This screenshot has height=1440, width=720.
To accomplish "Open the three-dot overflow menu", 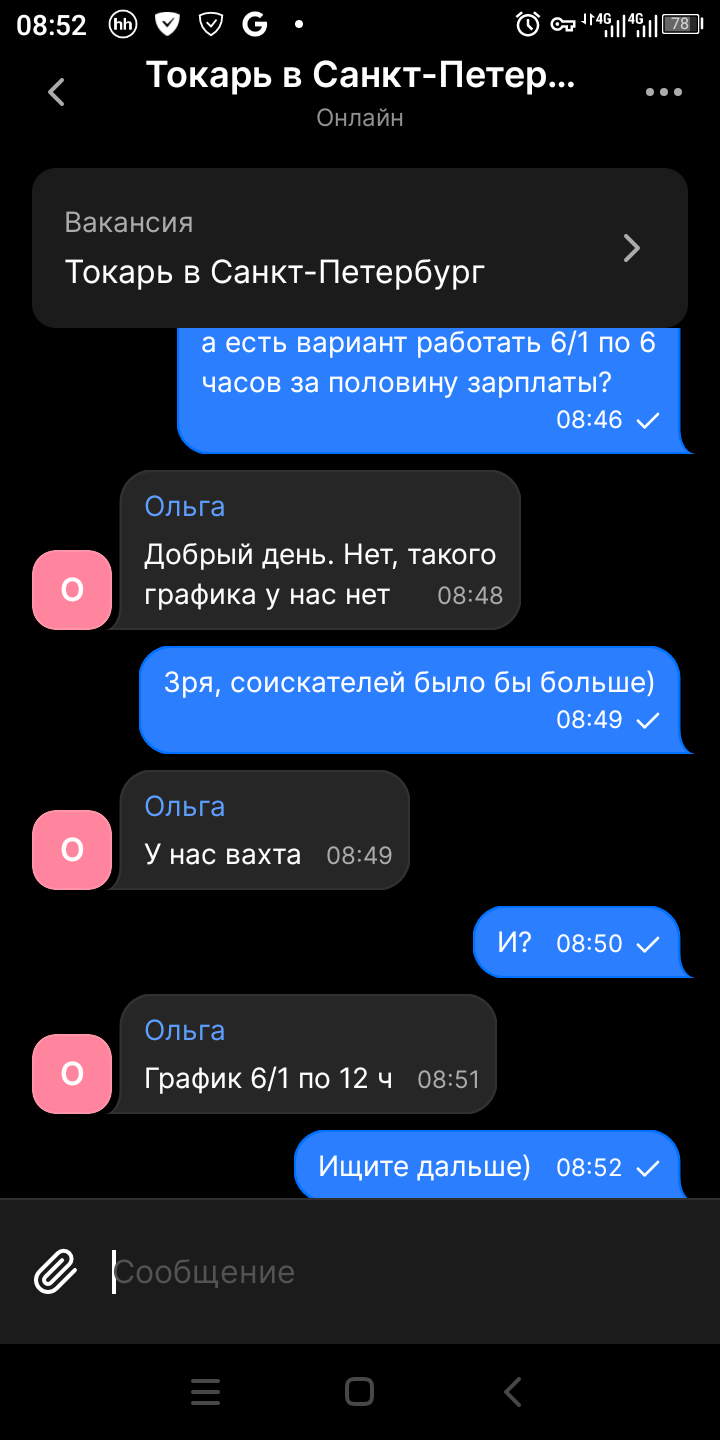I will 663,92.
